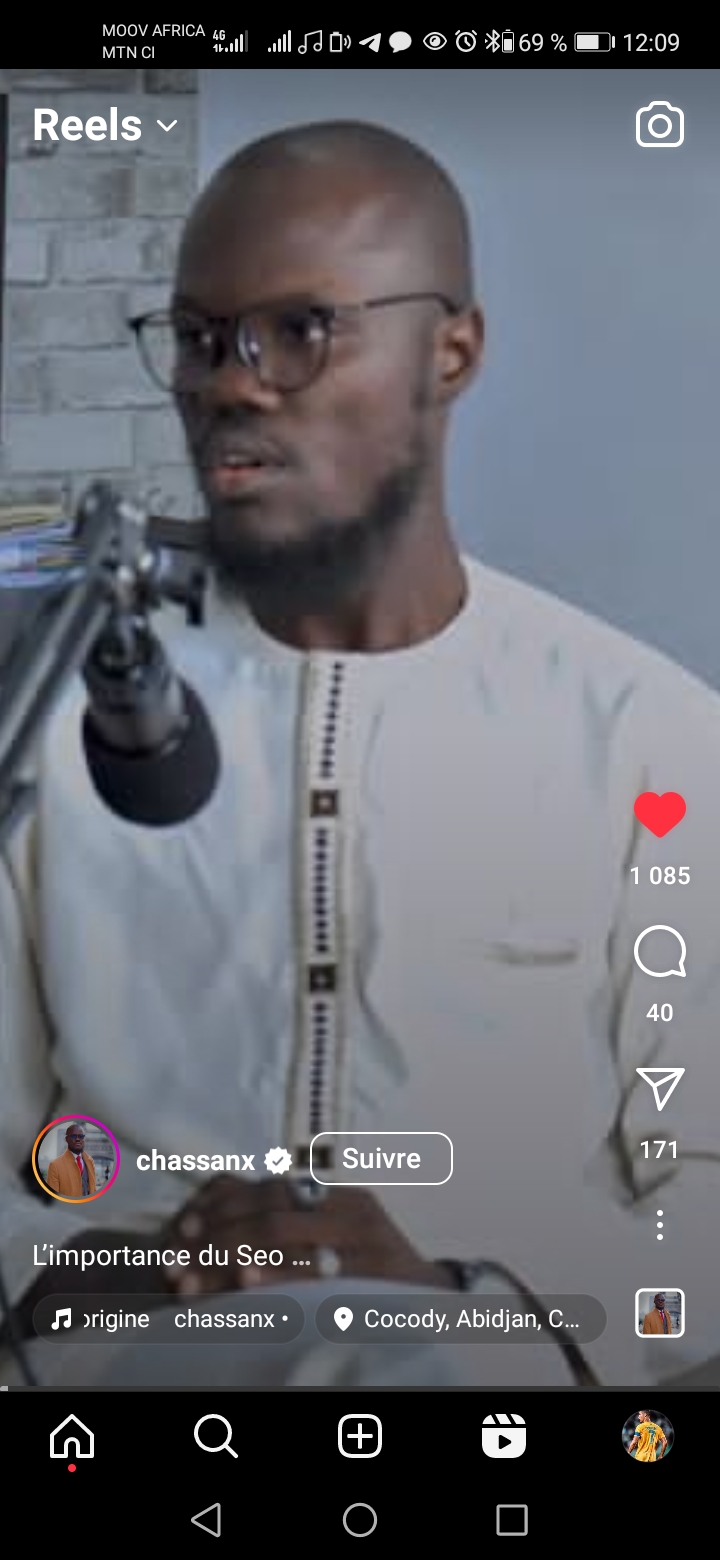Image resolution: width=720 pixels, height=1560 pixels.
Task: Go back using the system back button
Action: tap(206, 1520)
